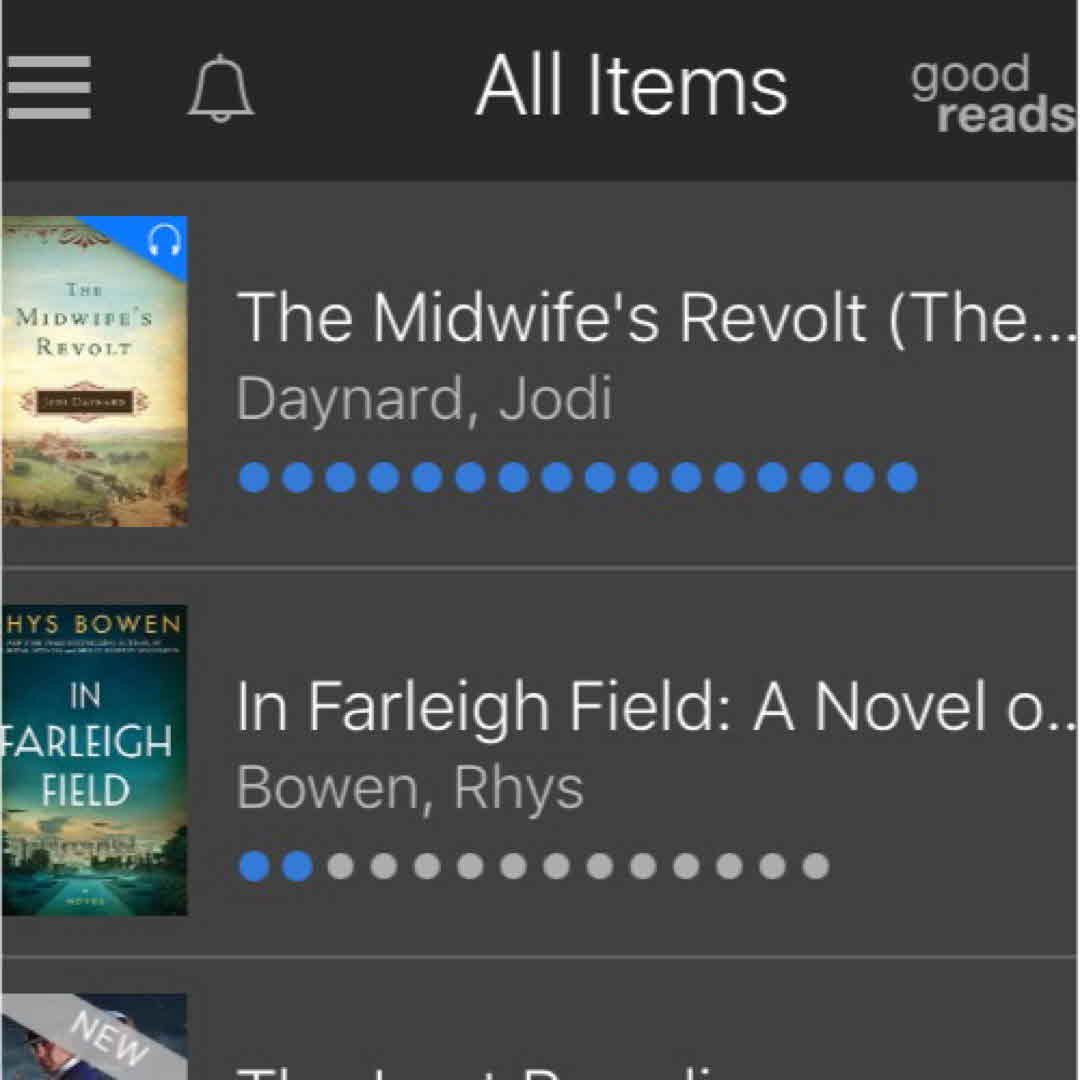Open the Goodreads shortcut
The width and height of the screenshot is (1080, 1080).
pyautogui.click(x=990, y=96)
